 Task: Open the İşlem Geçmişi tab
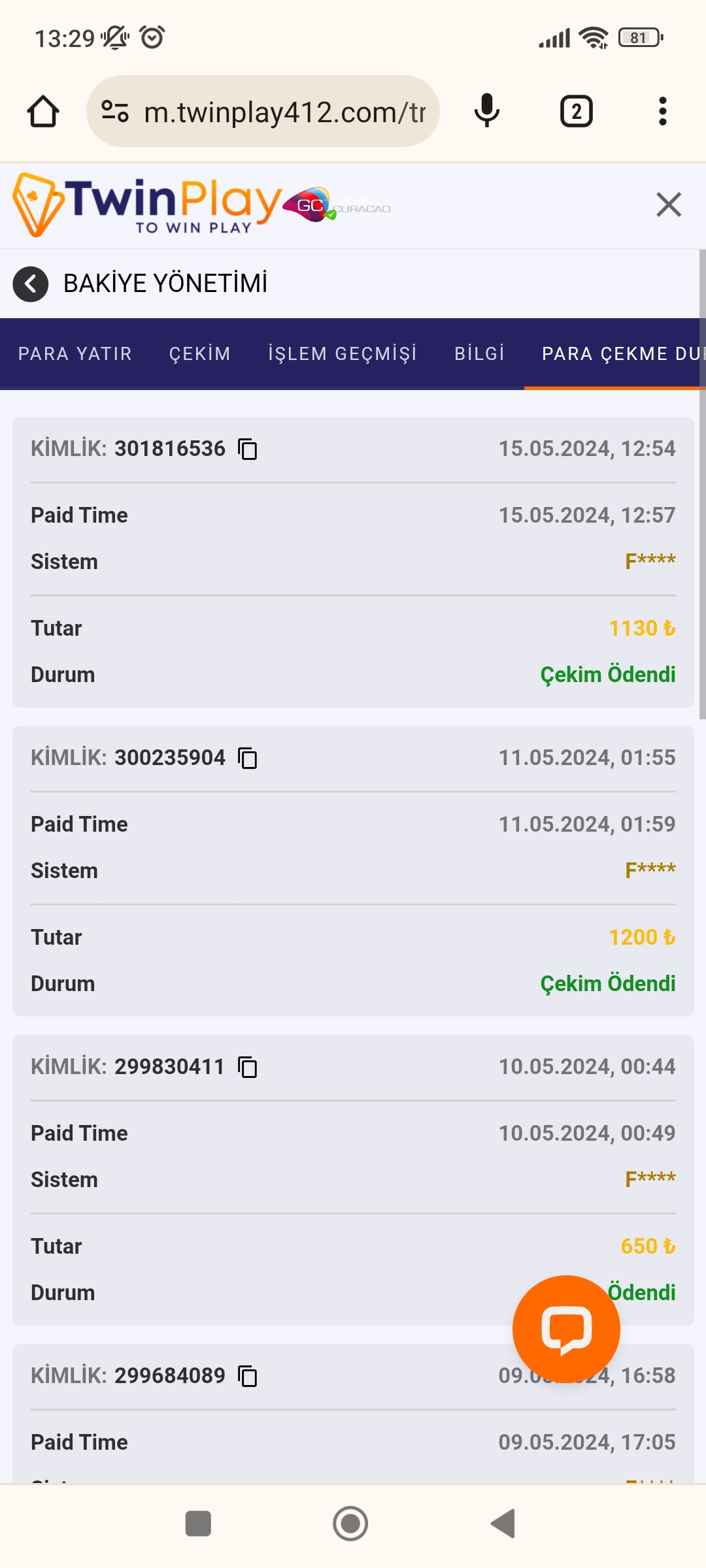coord(343,353)
